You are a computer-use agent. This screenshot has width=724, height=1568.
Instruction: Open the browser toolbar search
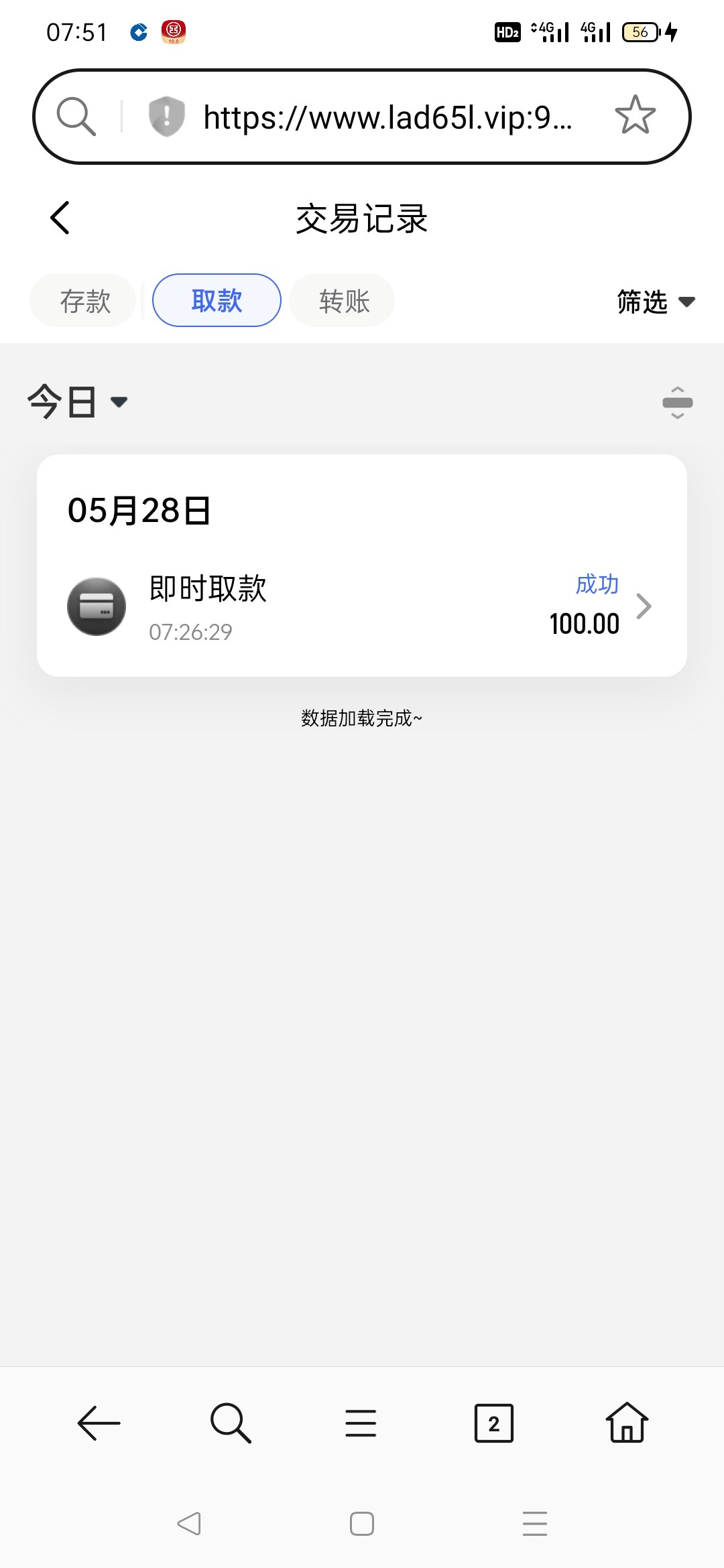point(230,1423)
